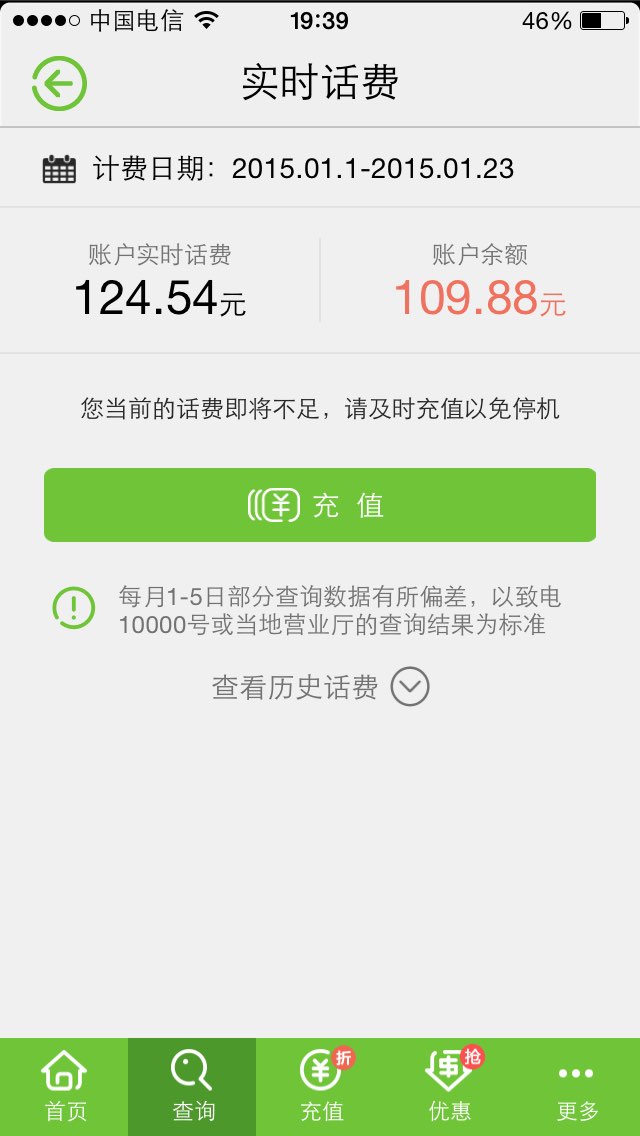
Task: Open the 优惠 offers tab
Action: click(x=448, y=1087)
